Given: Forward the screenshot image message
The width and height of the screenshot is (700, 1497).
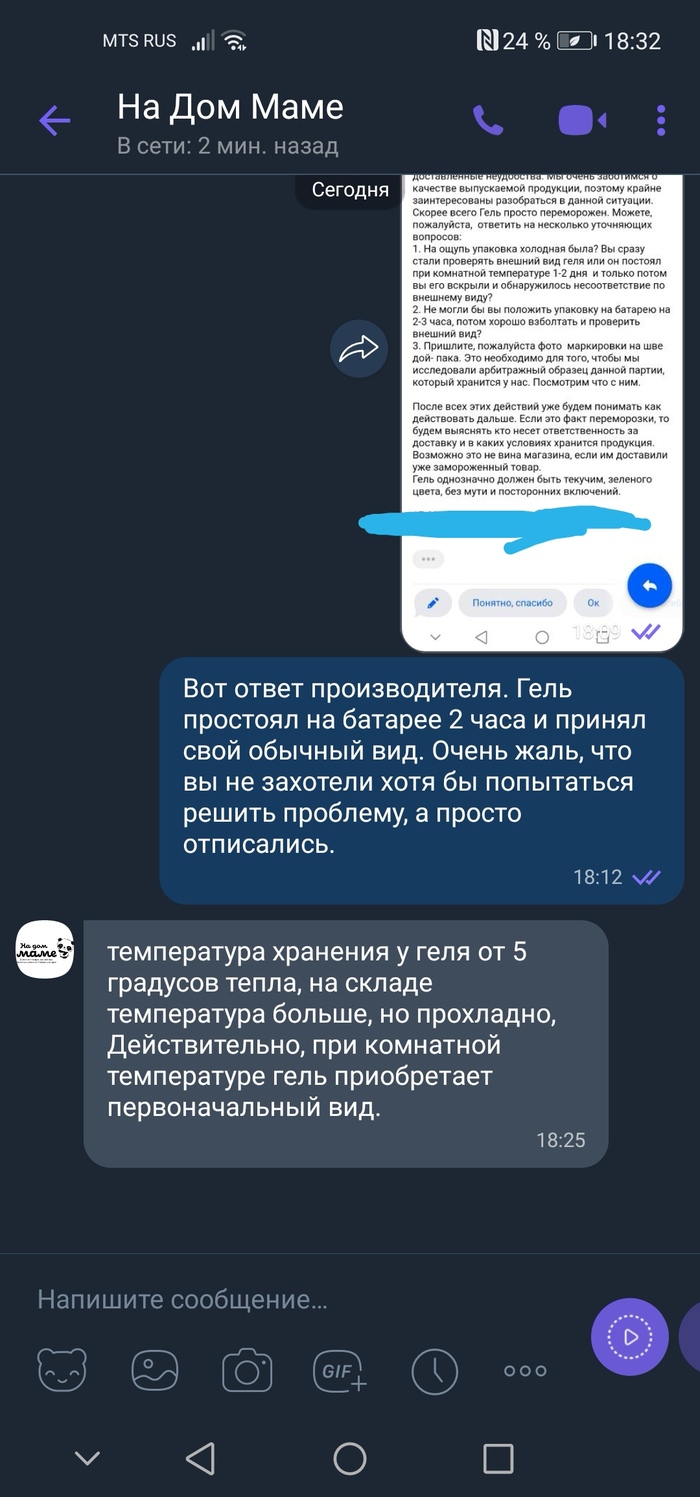Looking at the screenshot, I should (358, 348).
